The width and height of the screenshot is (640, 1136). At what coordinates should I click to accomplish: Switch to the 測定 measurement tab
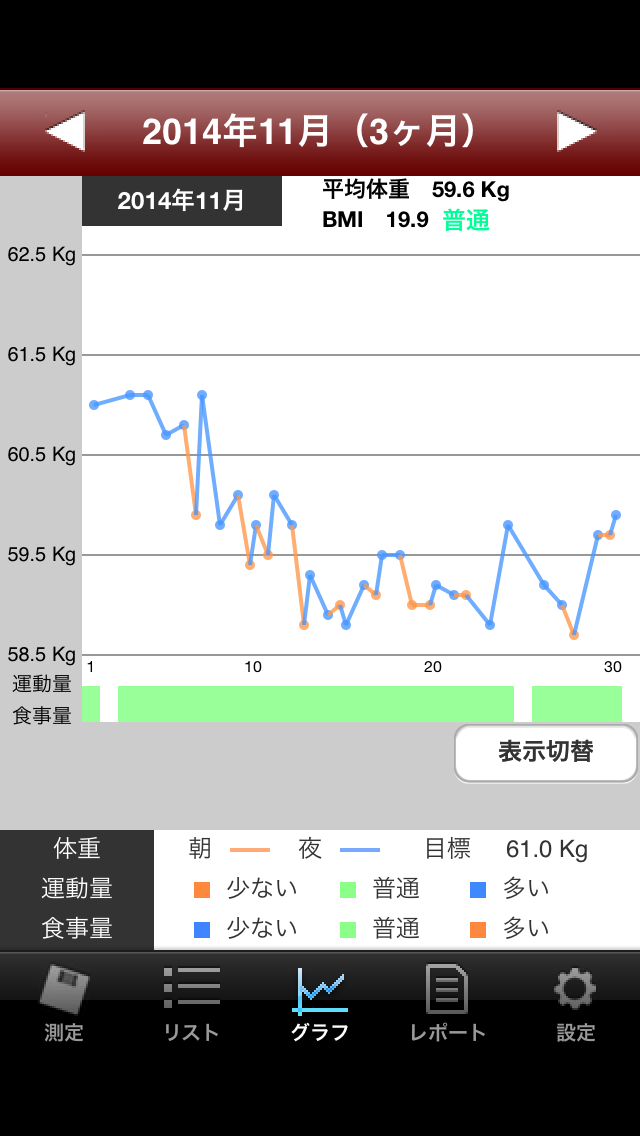tap(64, 1003)
